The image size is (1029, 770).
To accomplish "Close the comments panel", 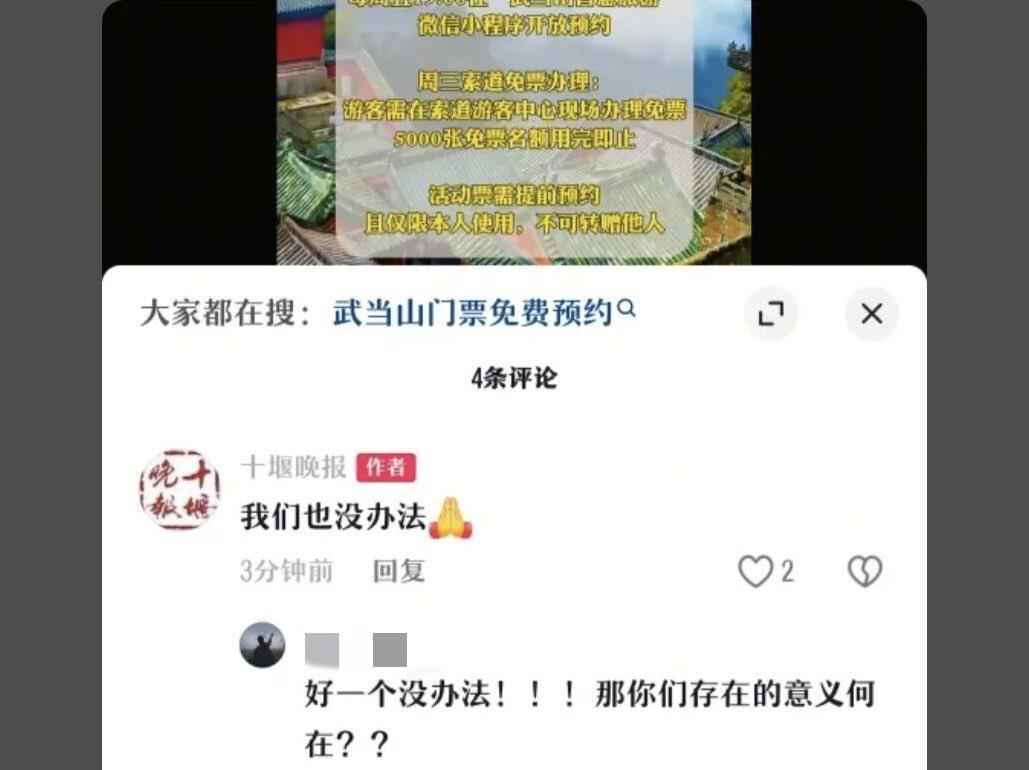I will (871, 314).
